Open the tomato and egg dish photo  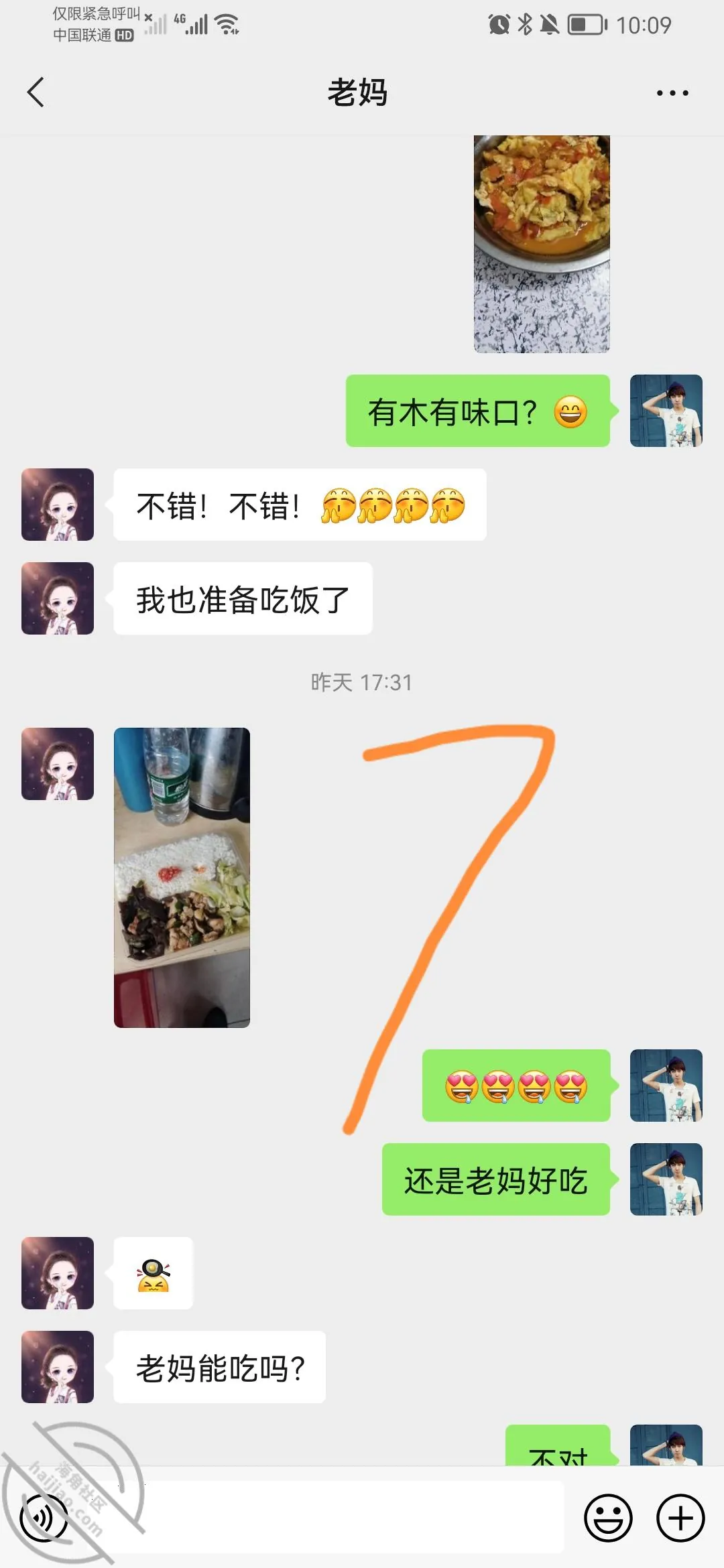tap(542, 244)
